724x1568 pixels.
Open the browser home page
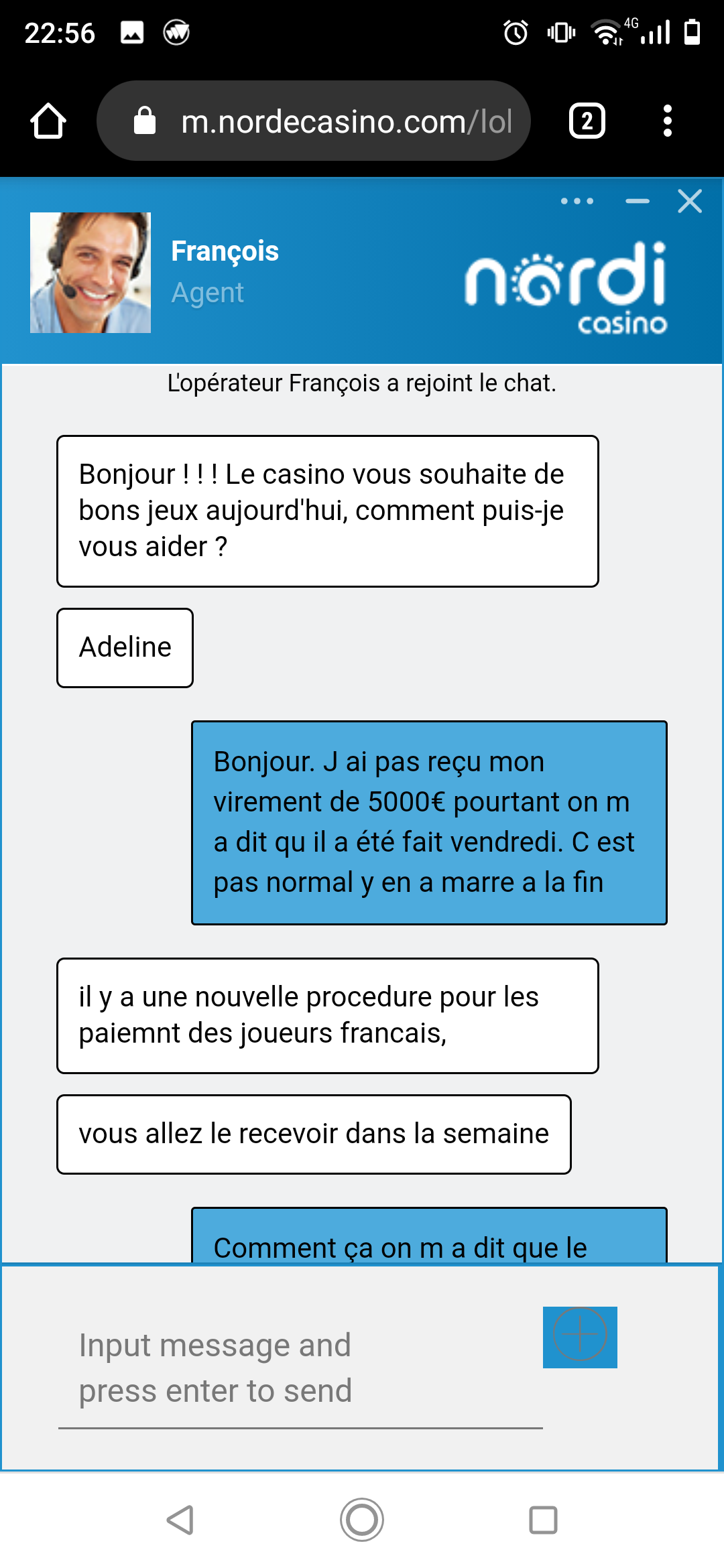[x=48, y=121]
